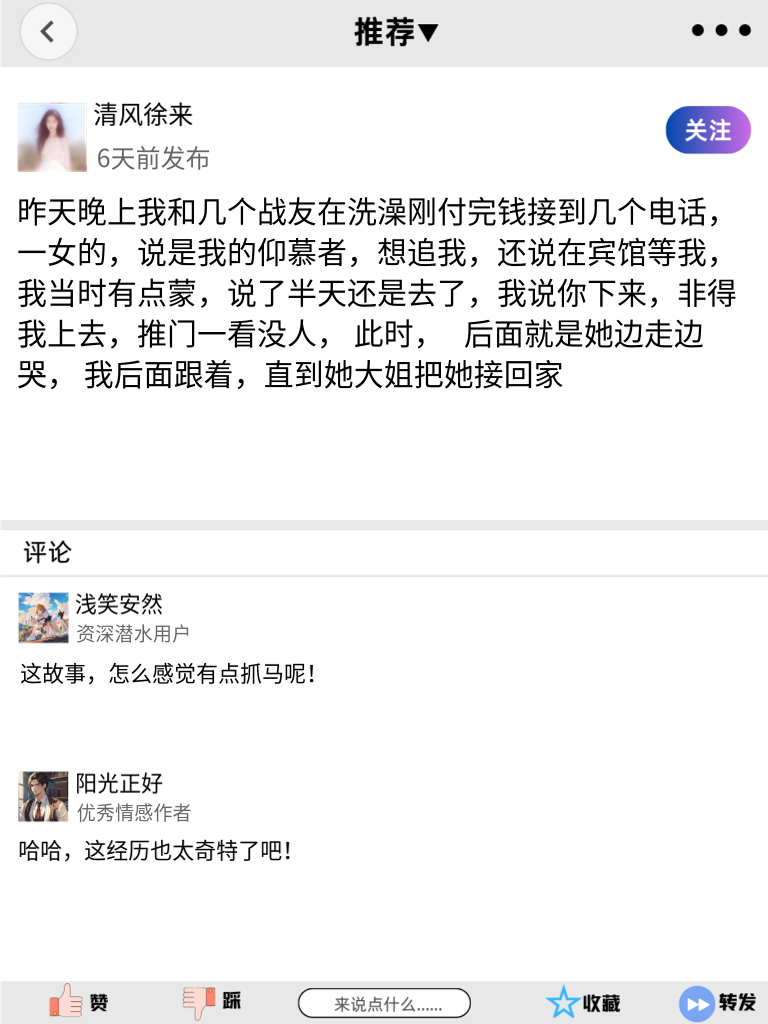
Task: Open the 推荐 feed dropdown
Action: click(x=398, y=31)
